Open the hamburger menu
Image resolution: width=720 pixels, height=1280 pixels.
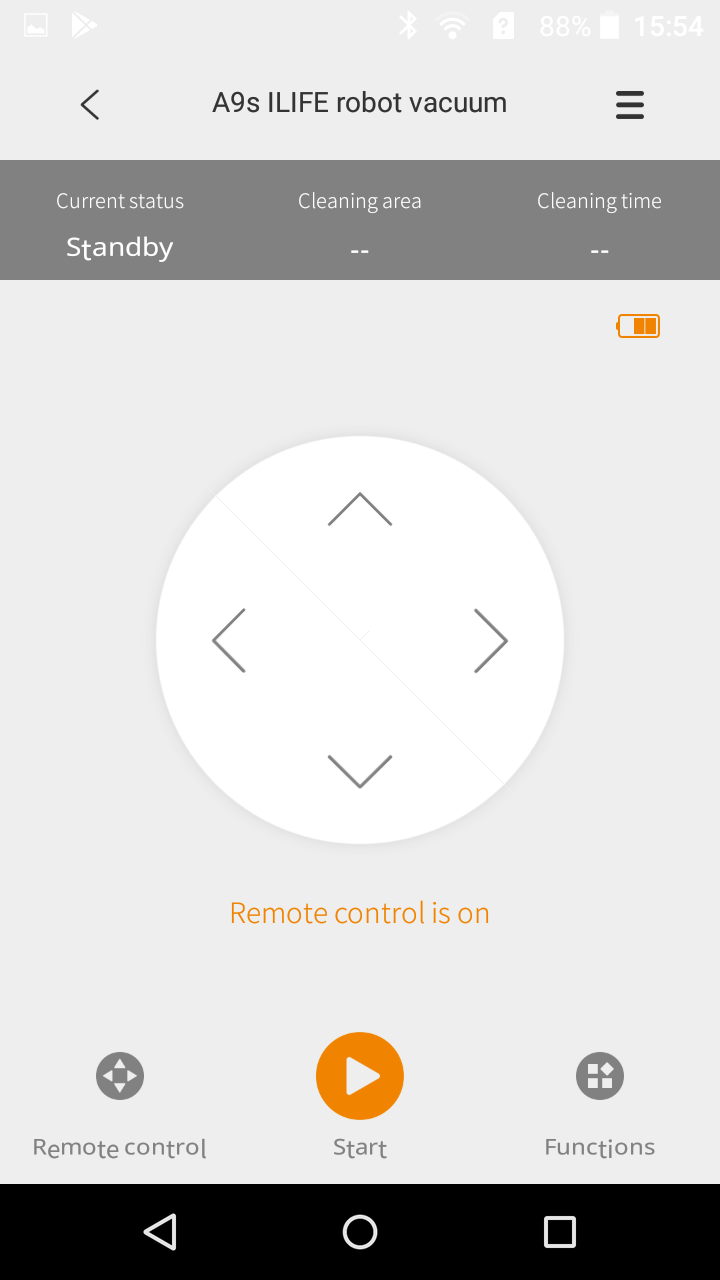coord(629,104)
